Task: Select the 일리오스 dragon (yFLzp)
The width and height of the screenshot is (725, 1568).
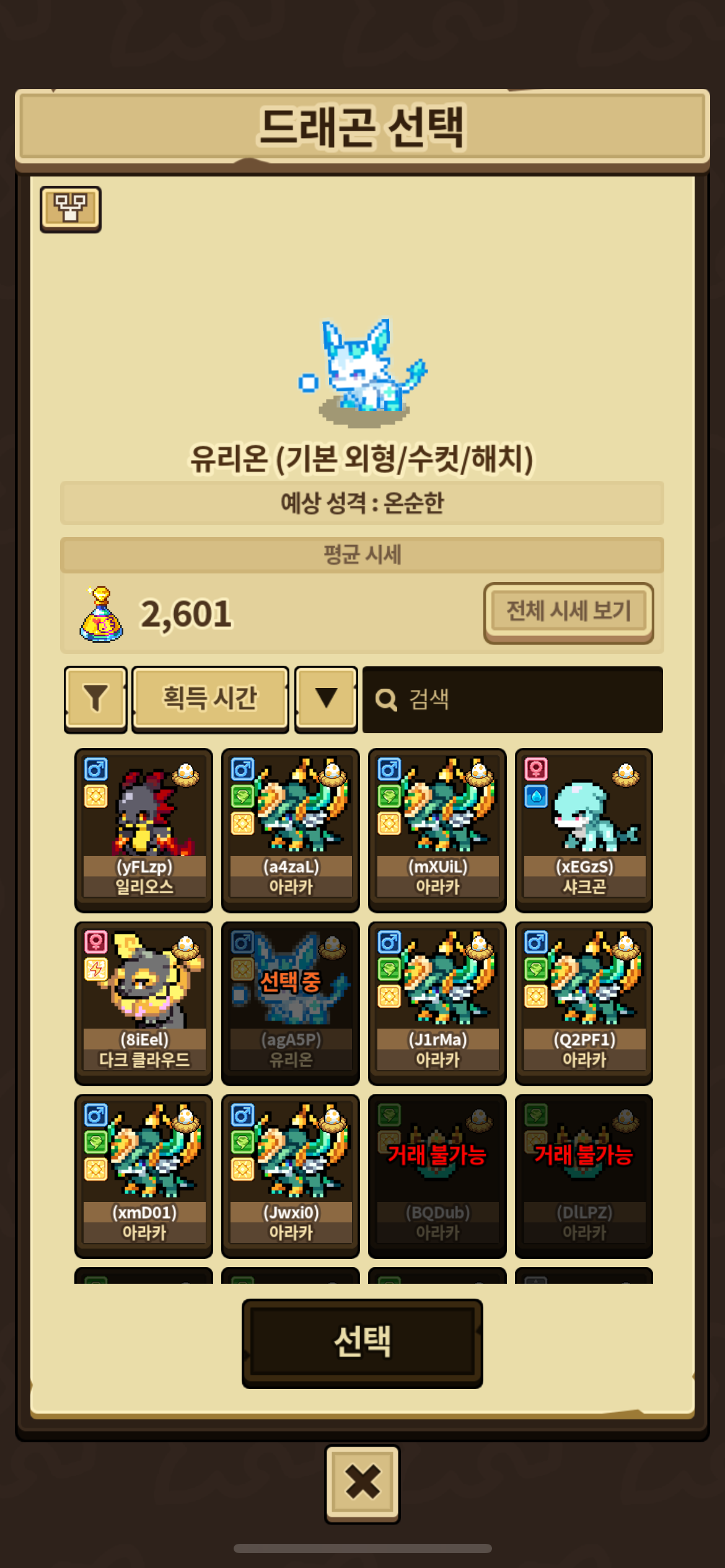Action: pyautogui.click(x=144, y=829)
